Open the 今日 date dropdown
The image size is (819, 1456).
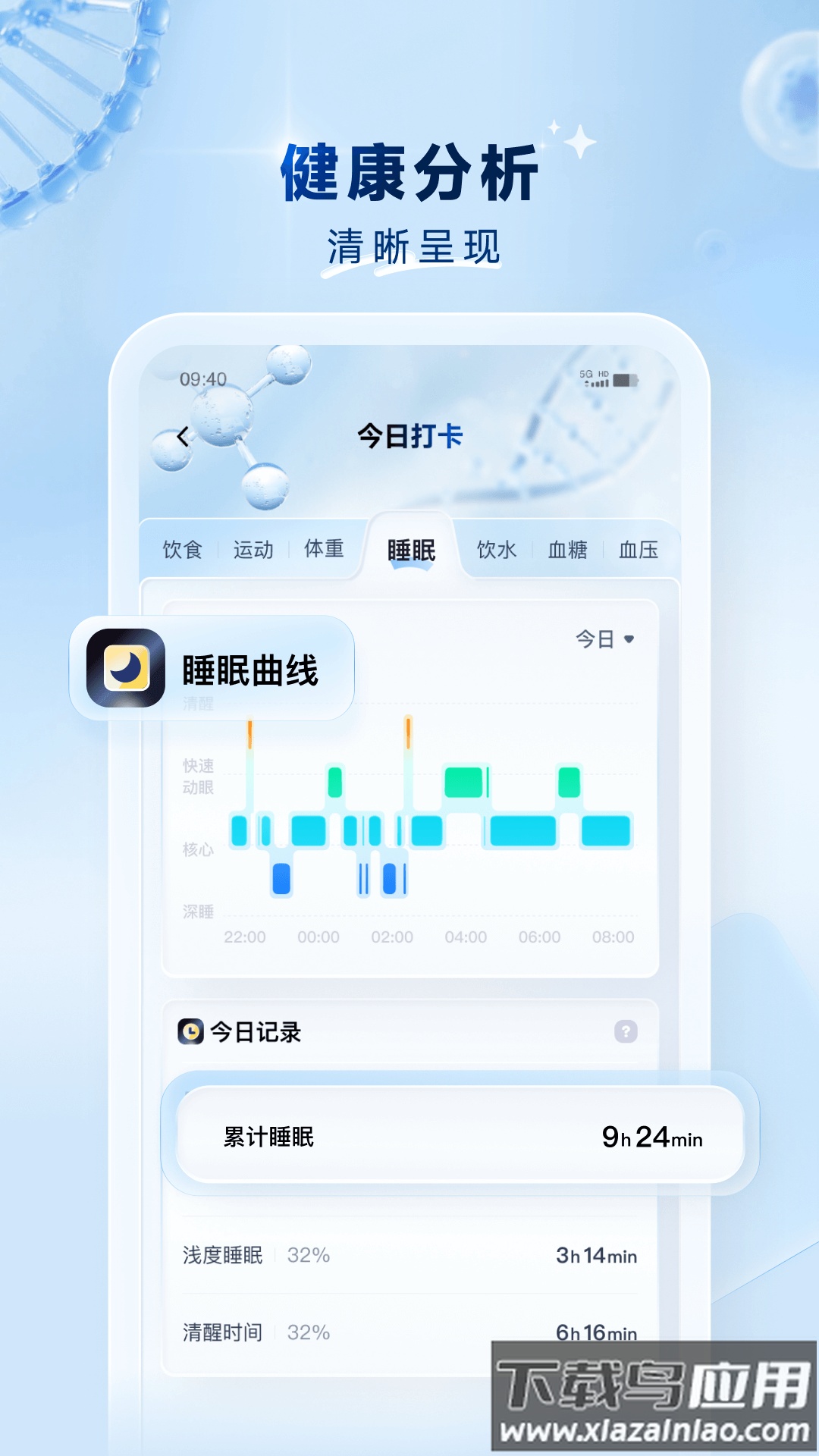coord(599,639)
